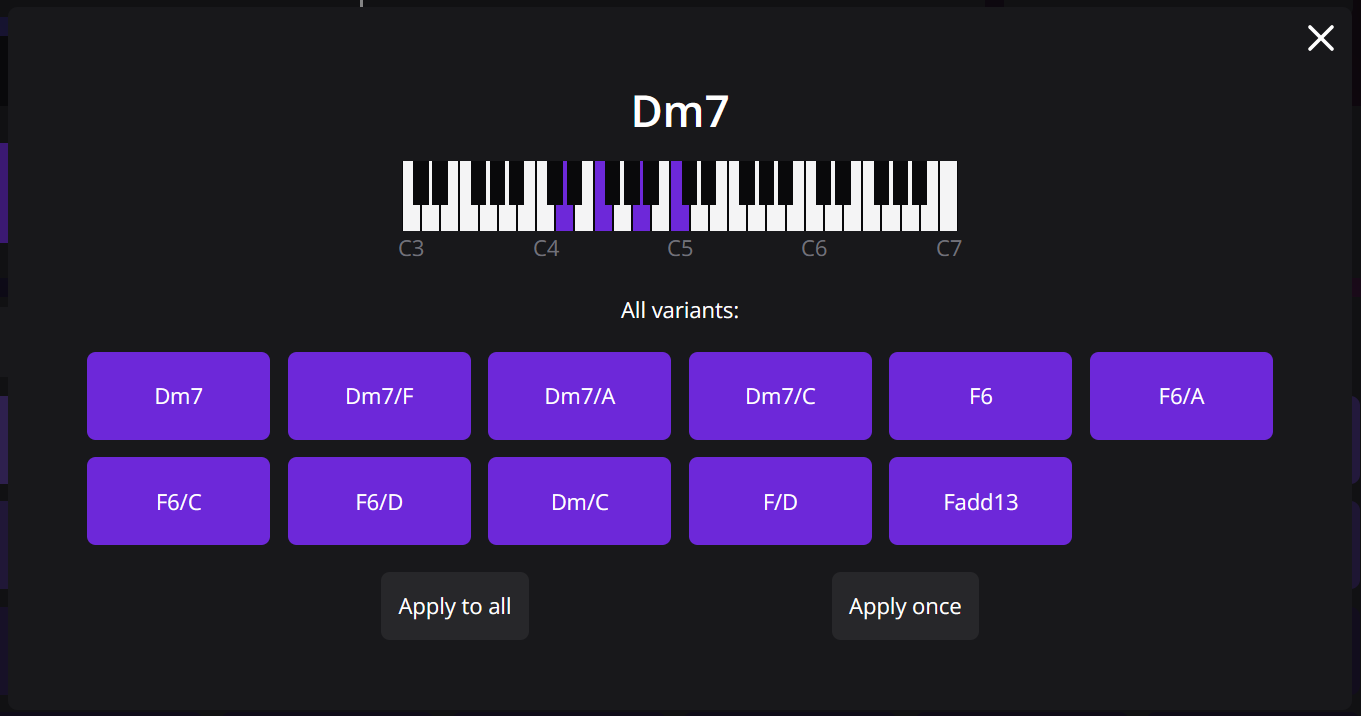Select the F/D chord variant
Image resolution: width=1361 pixels, height=716 pixels.
point(780,501)
